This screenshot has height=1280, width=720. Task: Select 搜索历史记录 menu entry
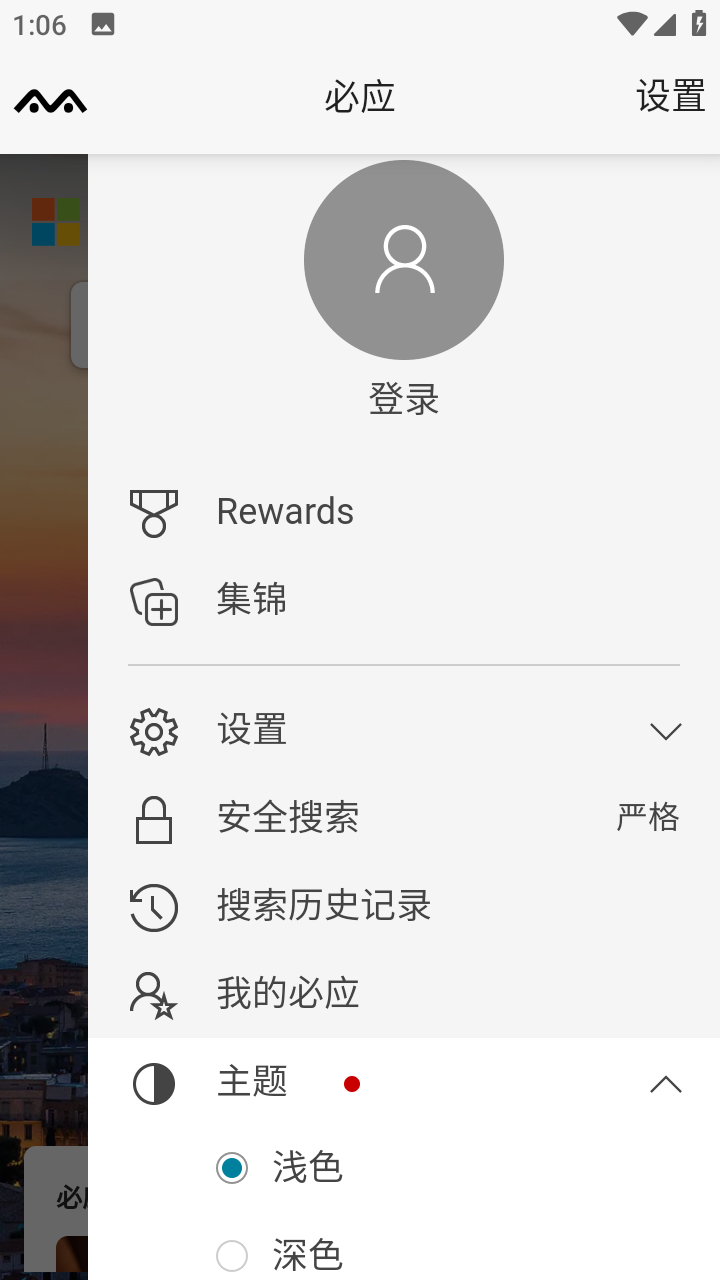pyautogui.click(x=324, y=906)
